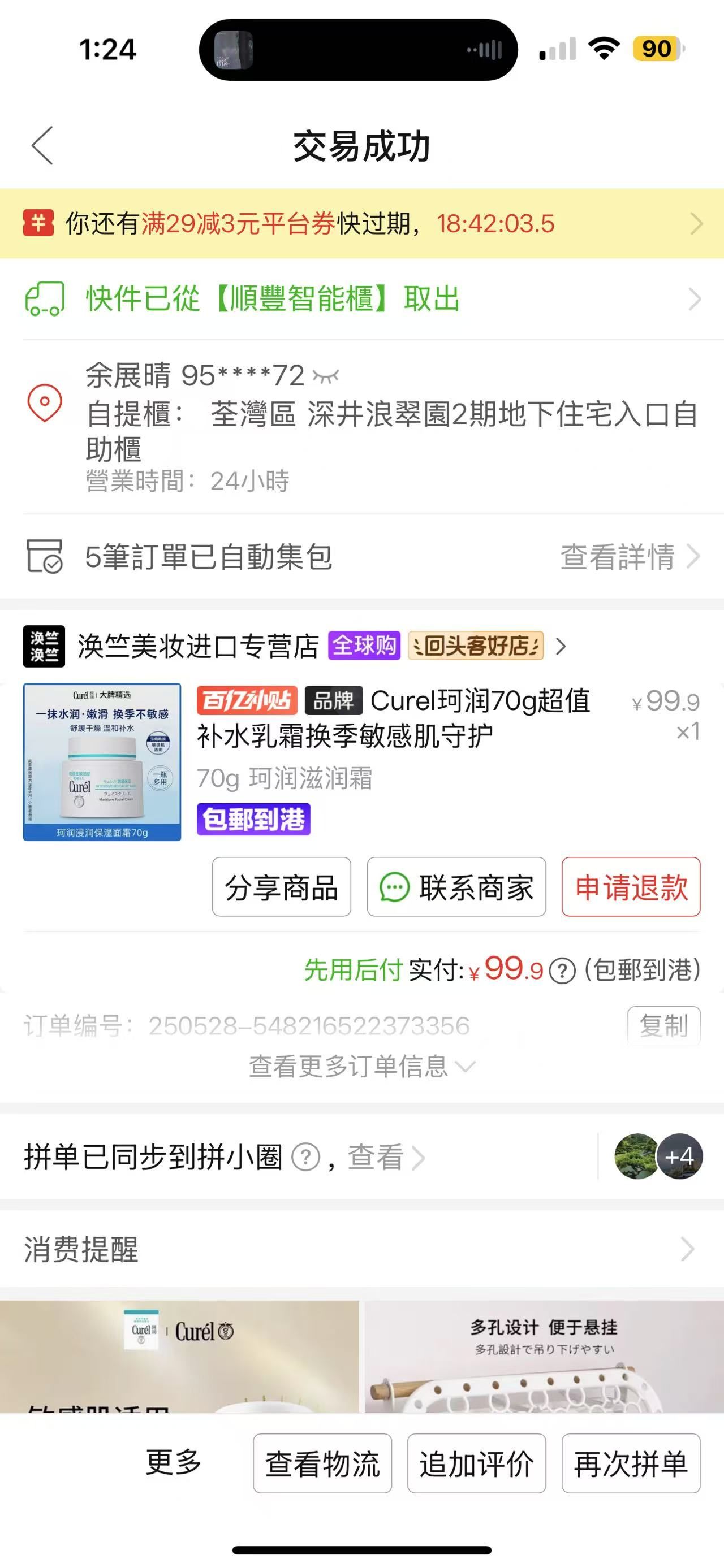Tap 查看 next to 拼单已同步到拼小圈
The width and height of the screenshot is (724, 1568).
click(385, 1157)
